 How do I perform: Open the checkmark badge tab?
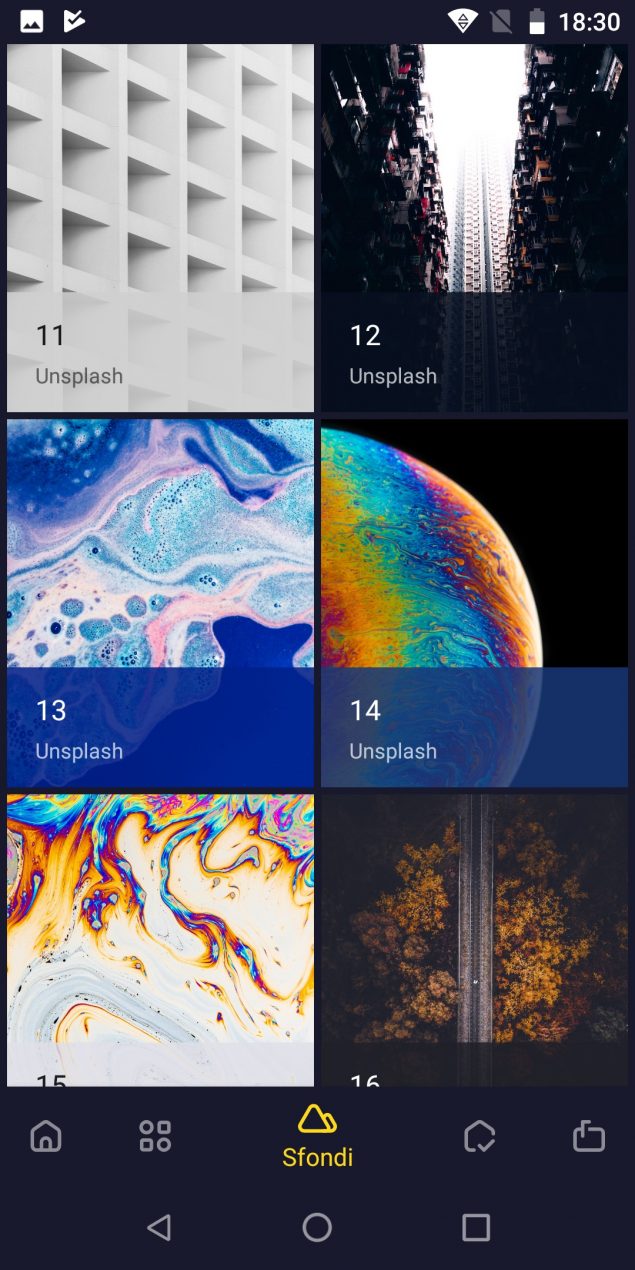[x=480, y=1137]
